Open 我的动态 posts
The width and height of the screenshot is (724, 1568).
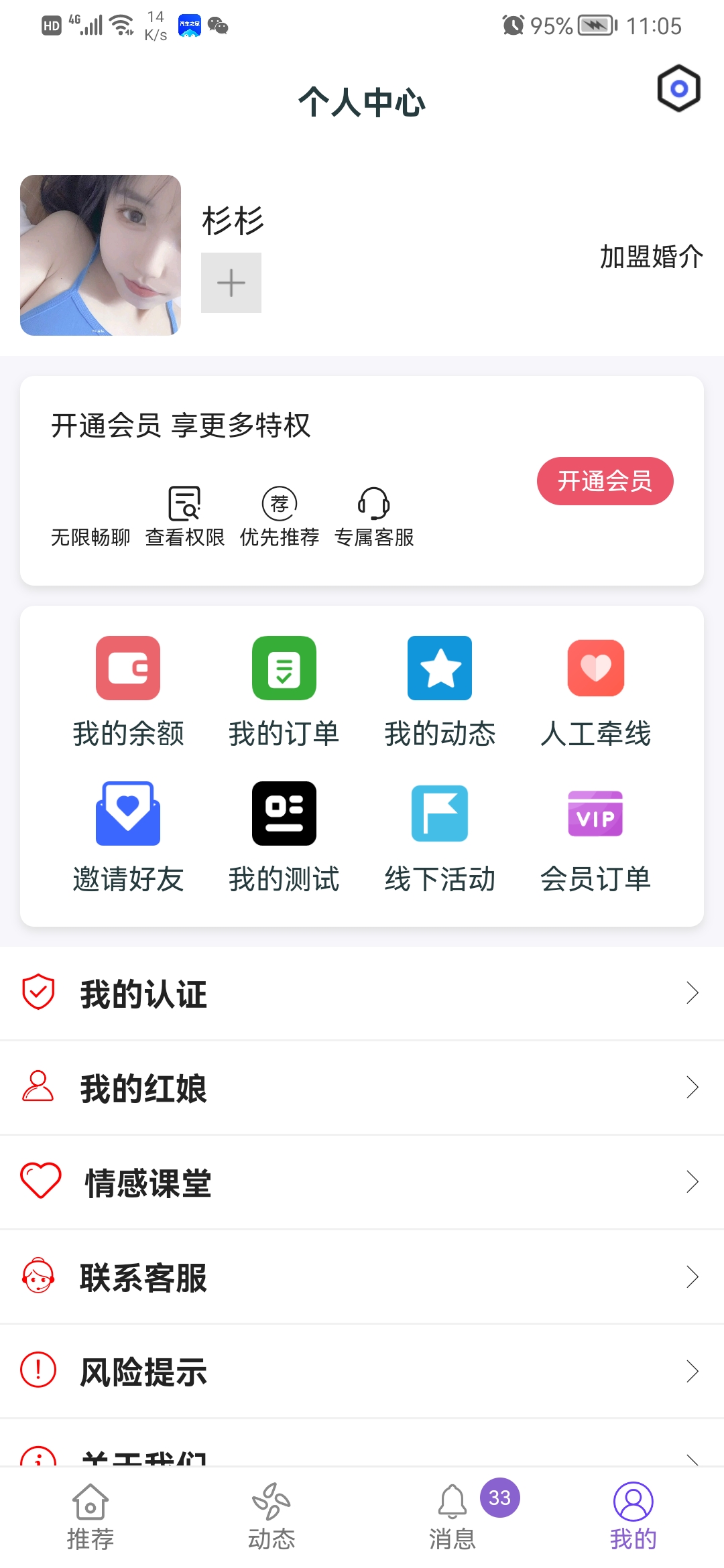pyautogui.click(x=440, y=692)
